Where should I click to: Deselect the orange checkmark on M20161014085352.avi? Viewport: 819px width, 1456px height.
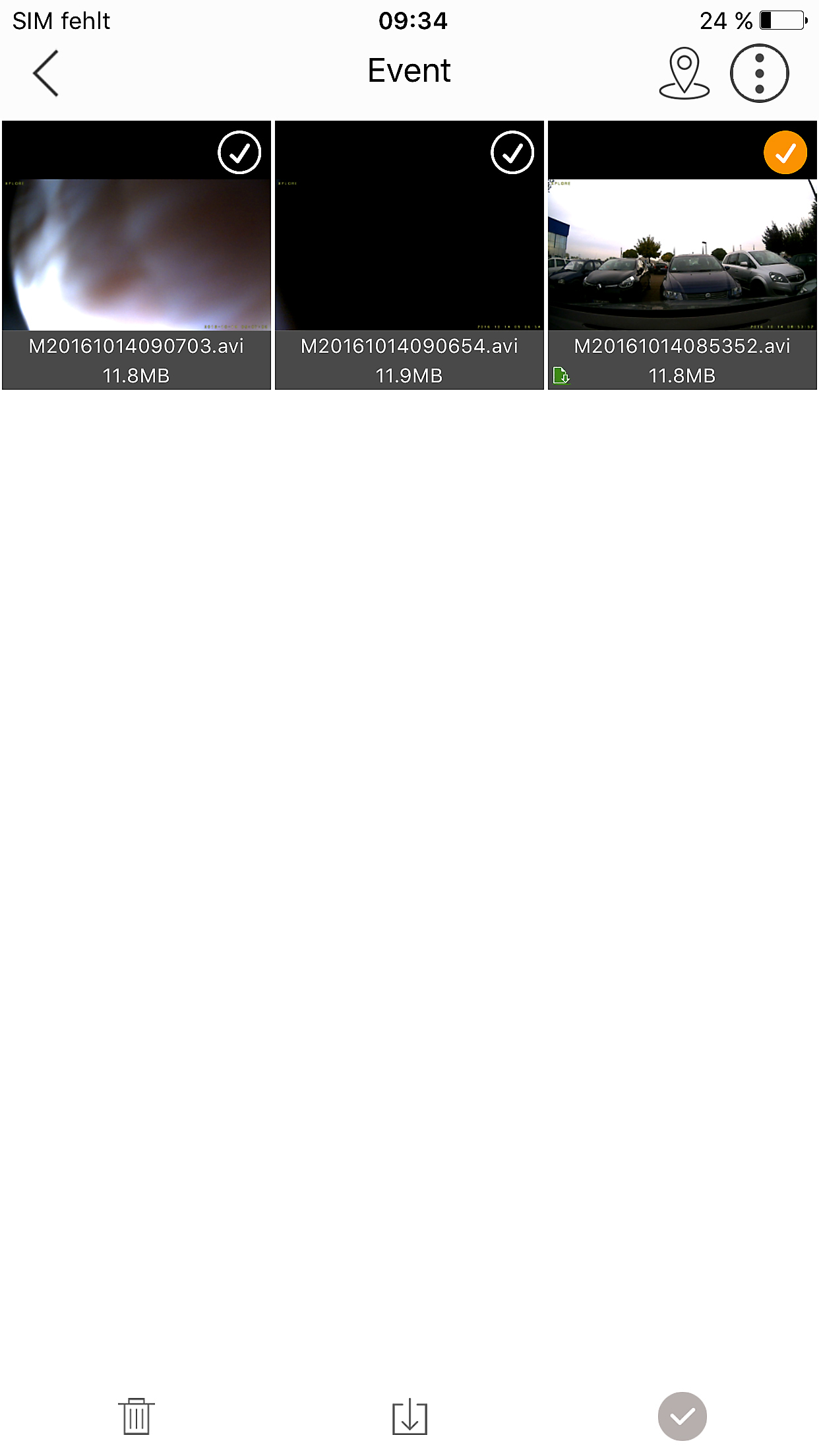[785, 152]
